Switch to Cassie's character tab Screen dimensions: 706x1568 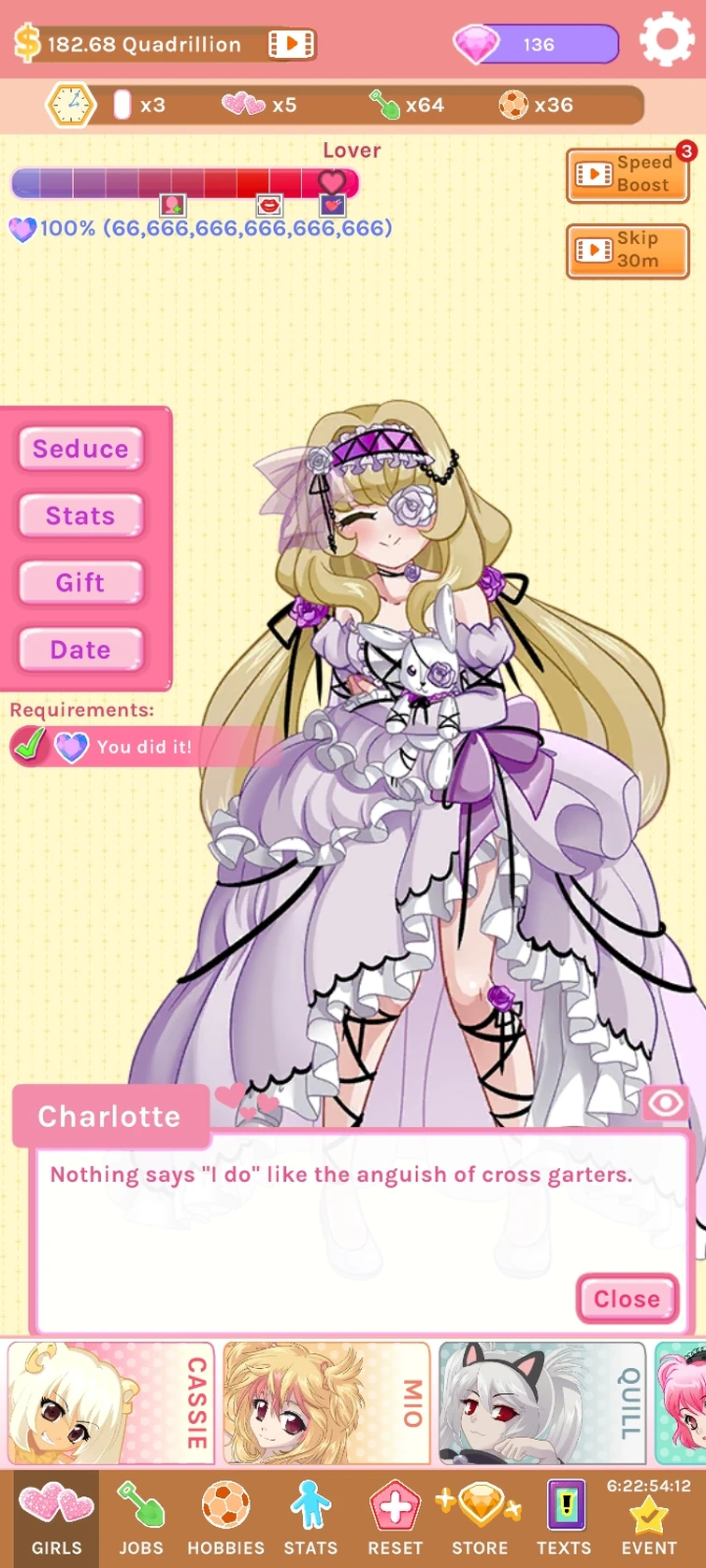(x=109, y=1403)
